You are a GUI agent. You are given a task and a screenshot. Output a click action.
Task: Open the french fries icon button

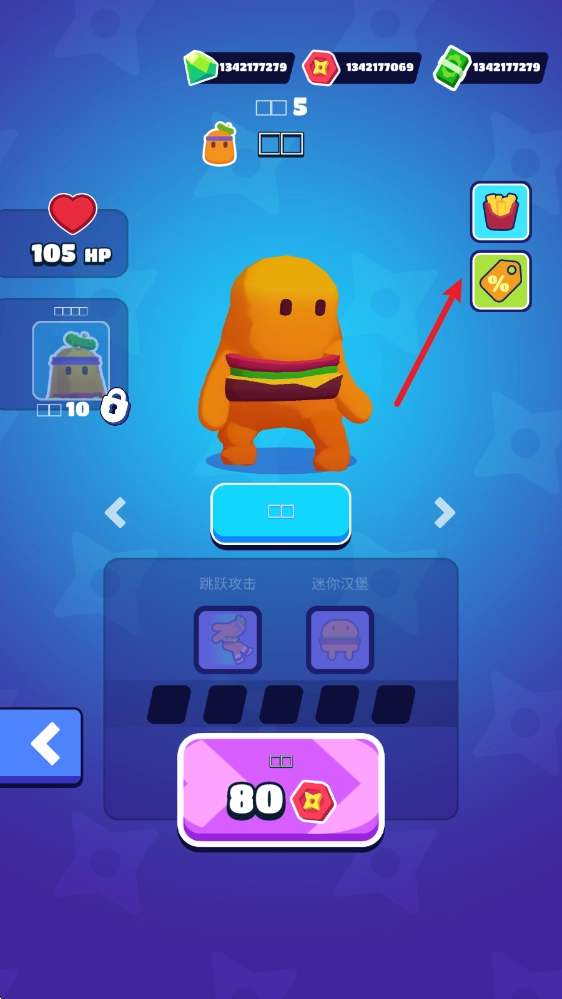pyautogui.click(x=500, y=212)
